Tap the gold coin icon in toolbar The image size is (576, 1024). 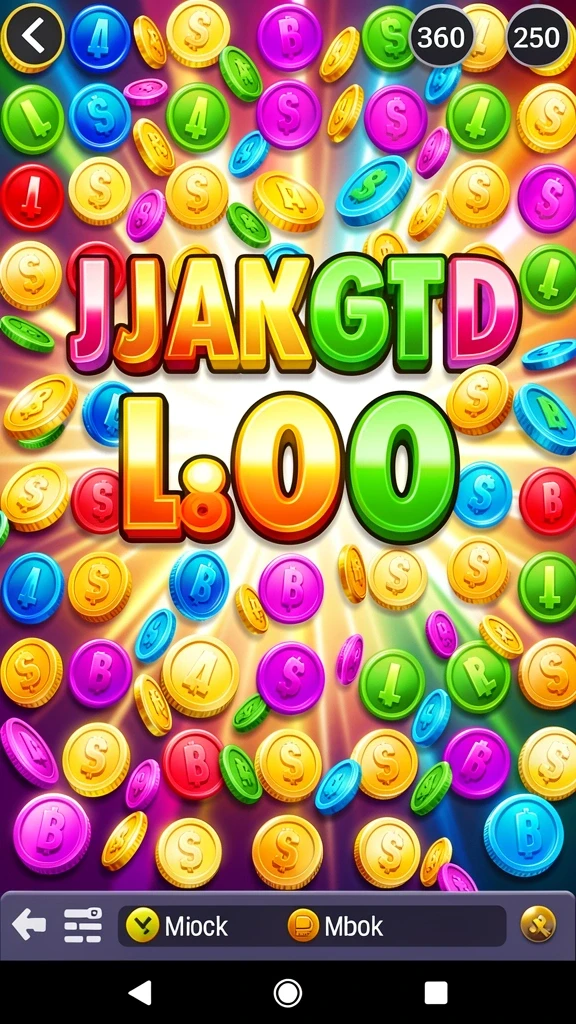[x=538, y=925]
